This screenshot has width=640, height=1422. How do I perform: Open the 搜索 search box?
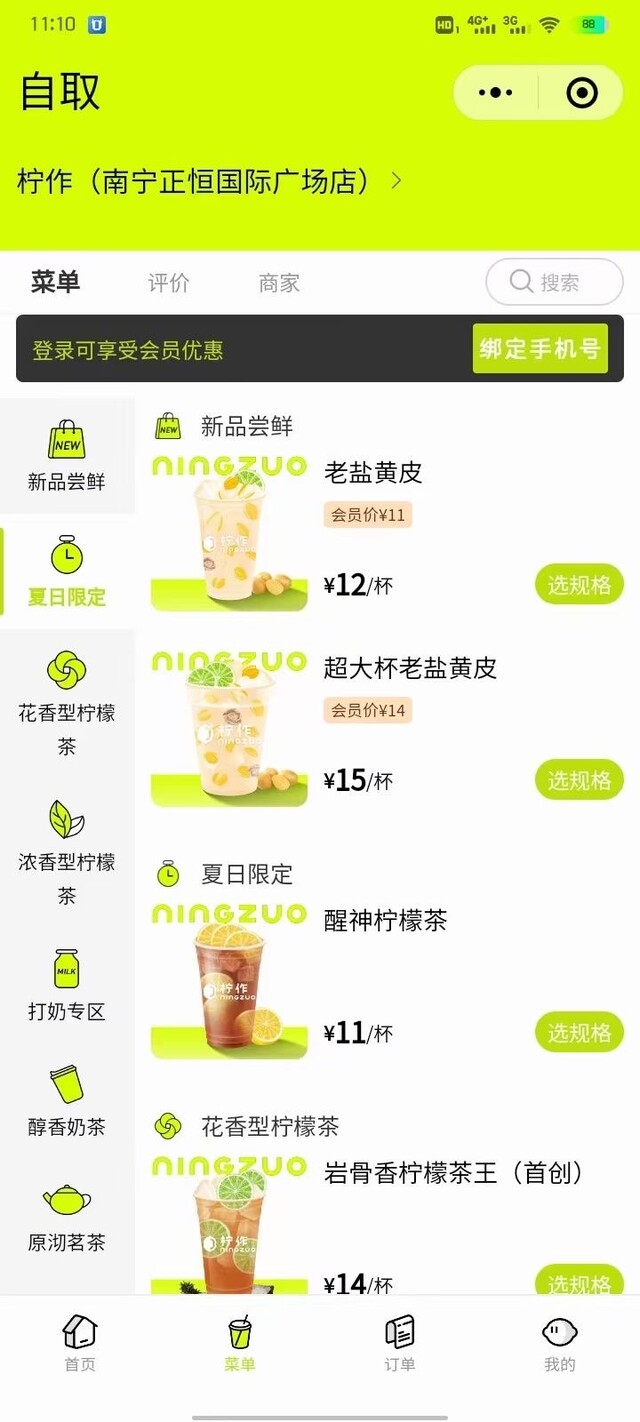point(554,282)
